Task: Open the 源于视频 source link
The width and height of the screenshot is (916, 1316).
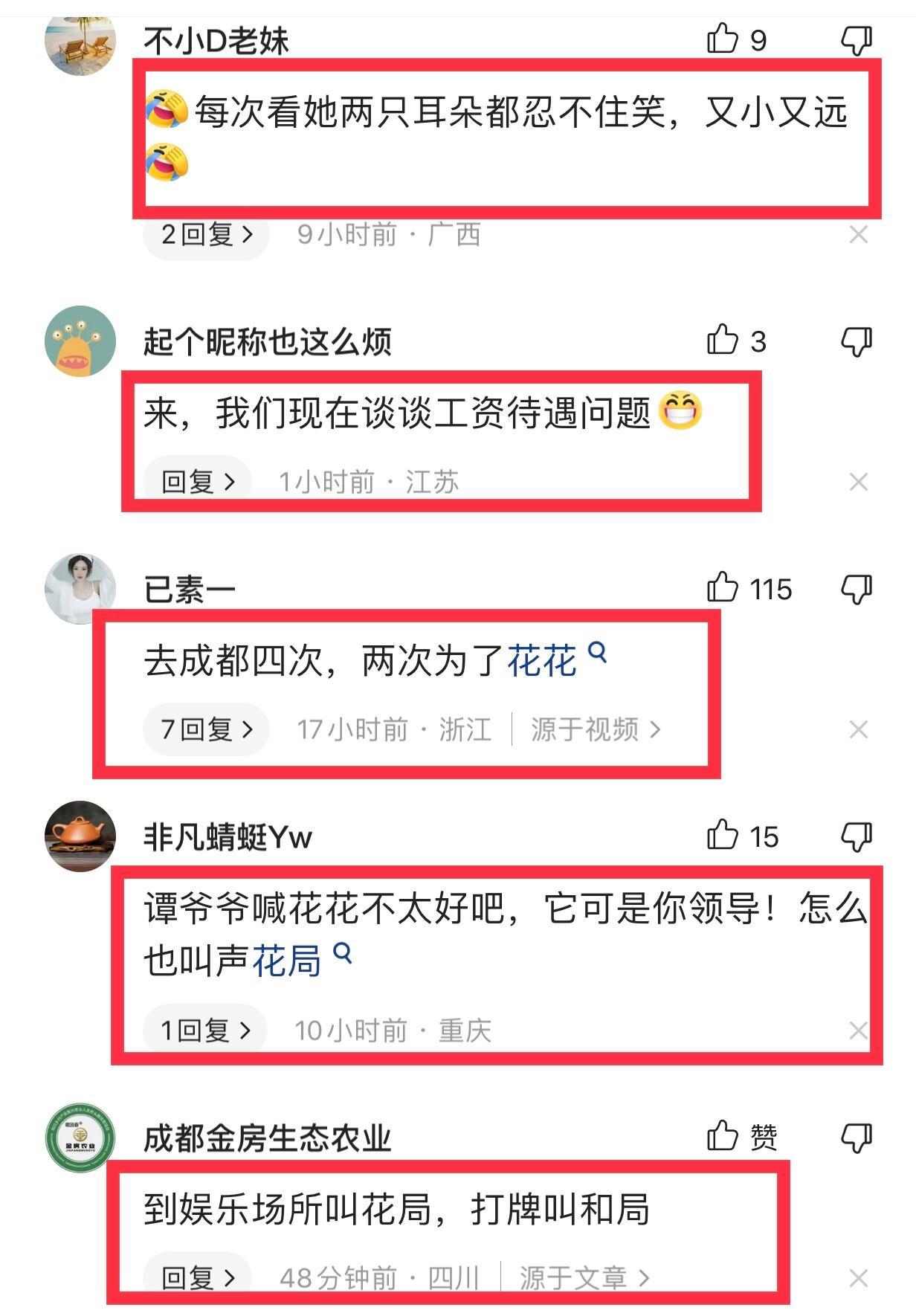Action: (595, 729)
